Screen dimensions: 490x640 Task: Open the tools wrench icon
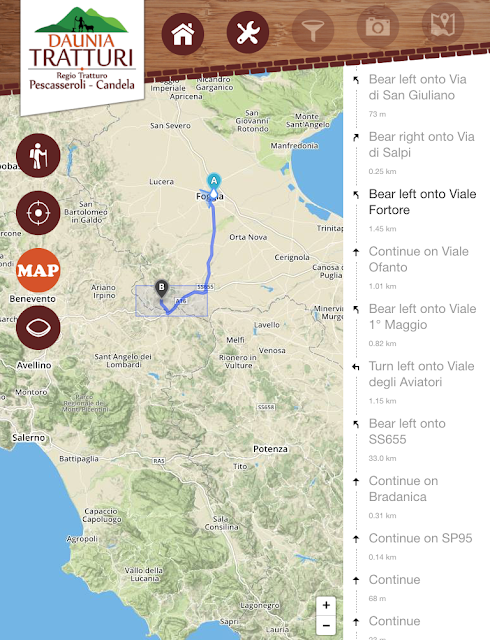247,32
